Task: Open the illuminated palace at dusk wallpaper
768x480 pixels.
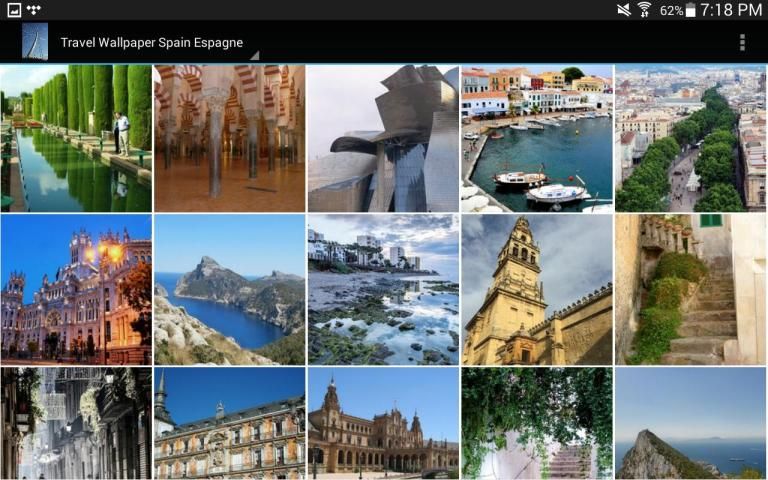Action: (x=76, y=289)
